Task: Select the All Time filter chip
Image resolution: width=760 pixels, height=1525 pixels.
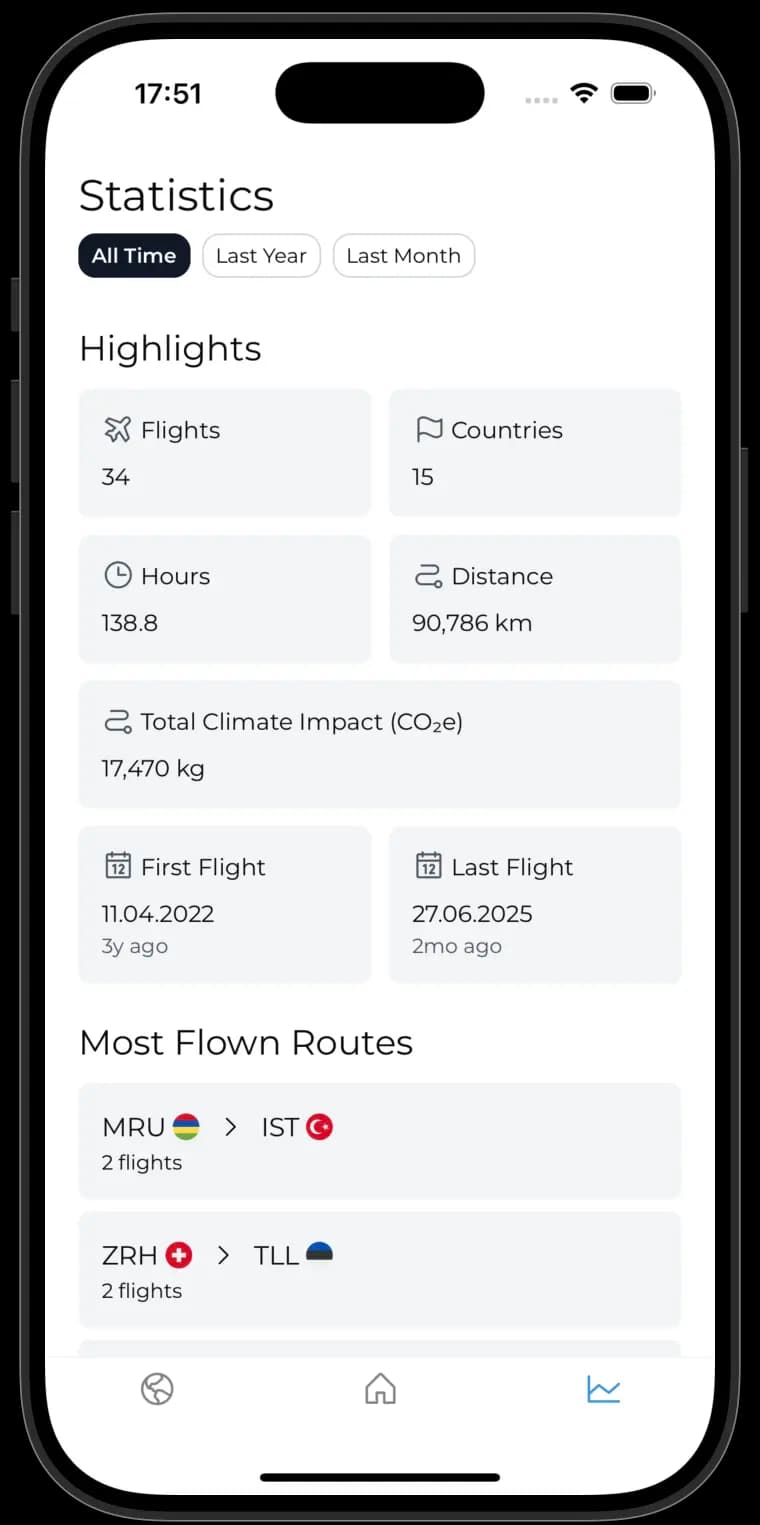Action: coord(134,256)
